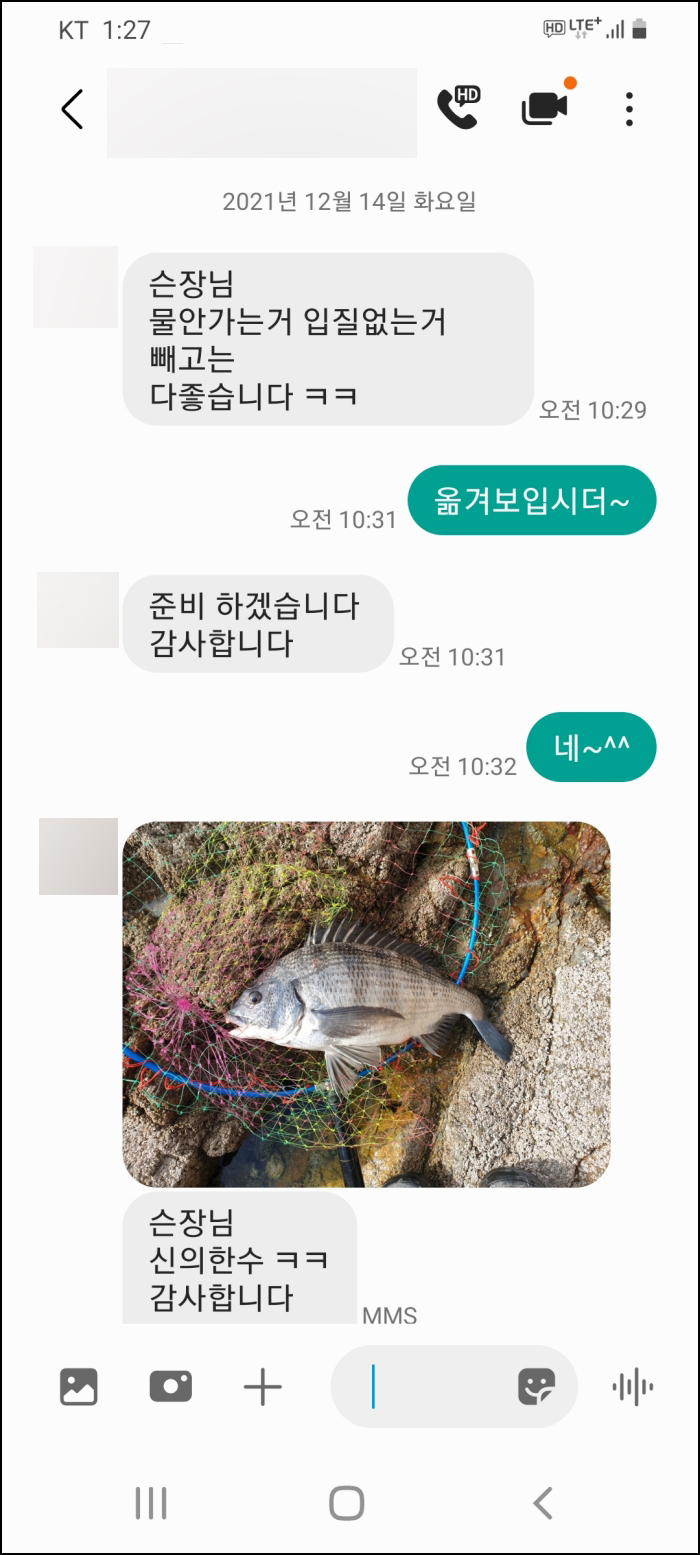Record a voice message
Viewport: 700px width, 1555px height.
(x=632, y=1387)
